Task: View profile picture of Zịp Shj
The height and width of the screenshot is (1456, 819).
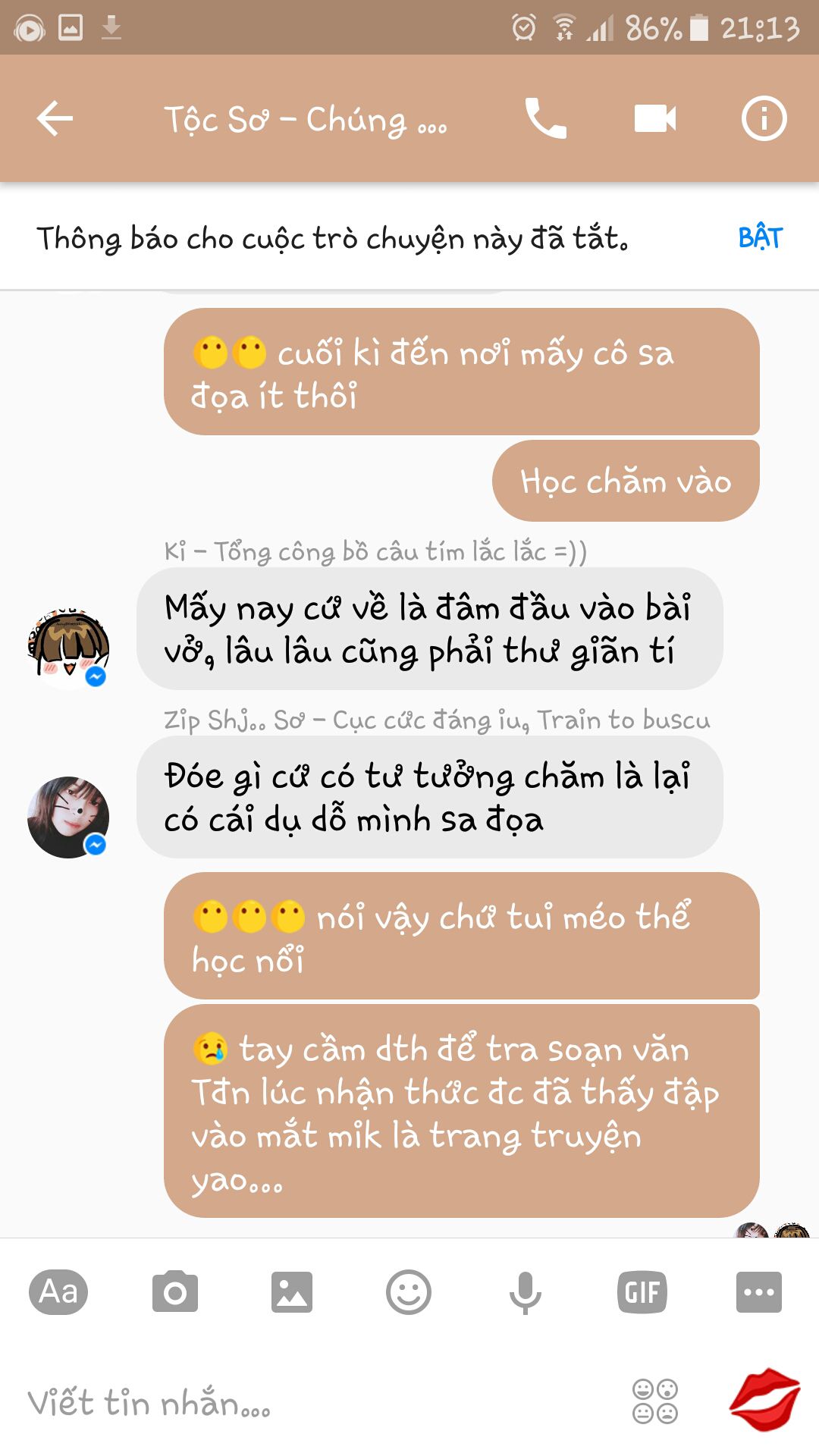Action: [x=68, y=817]
